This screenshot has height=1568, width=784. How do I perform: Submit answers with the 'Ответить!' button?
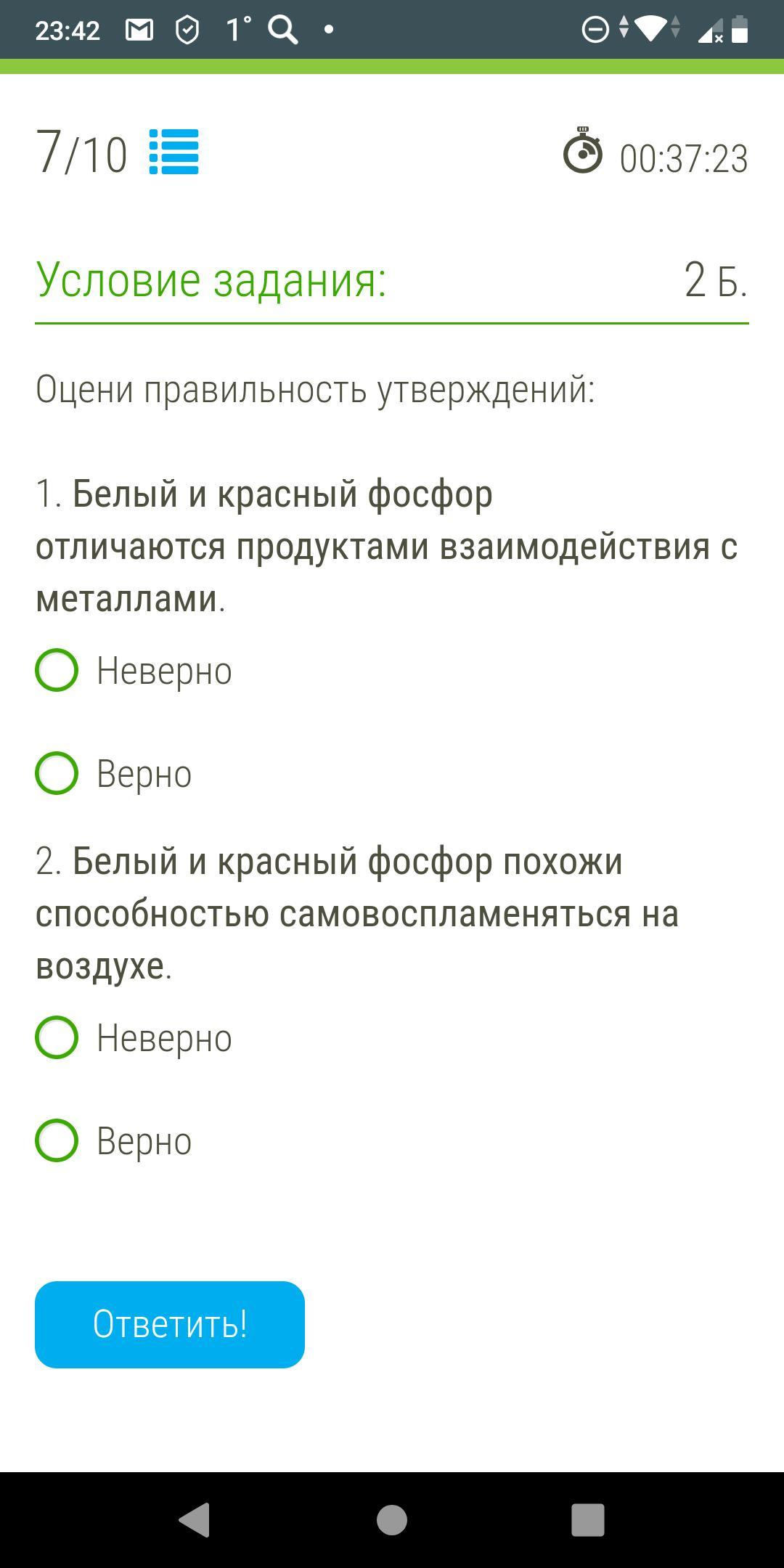[170, 1325]
